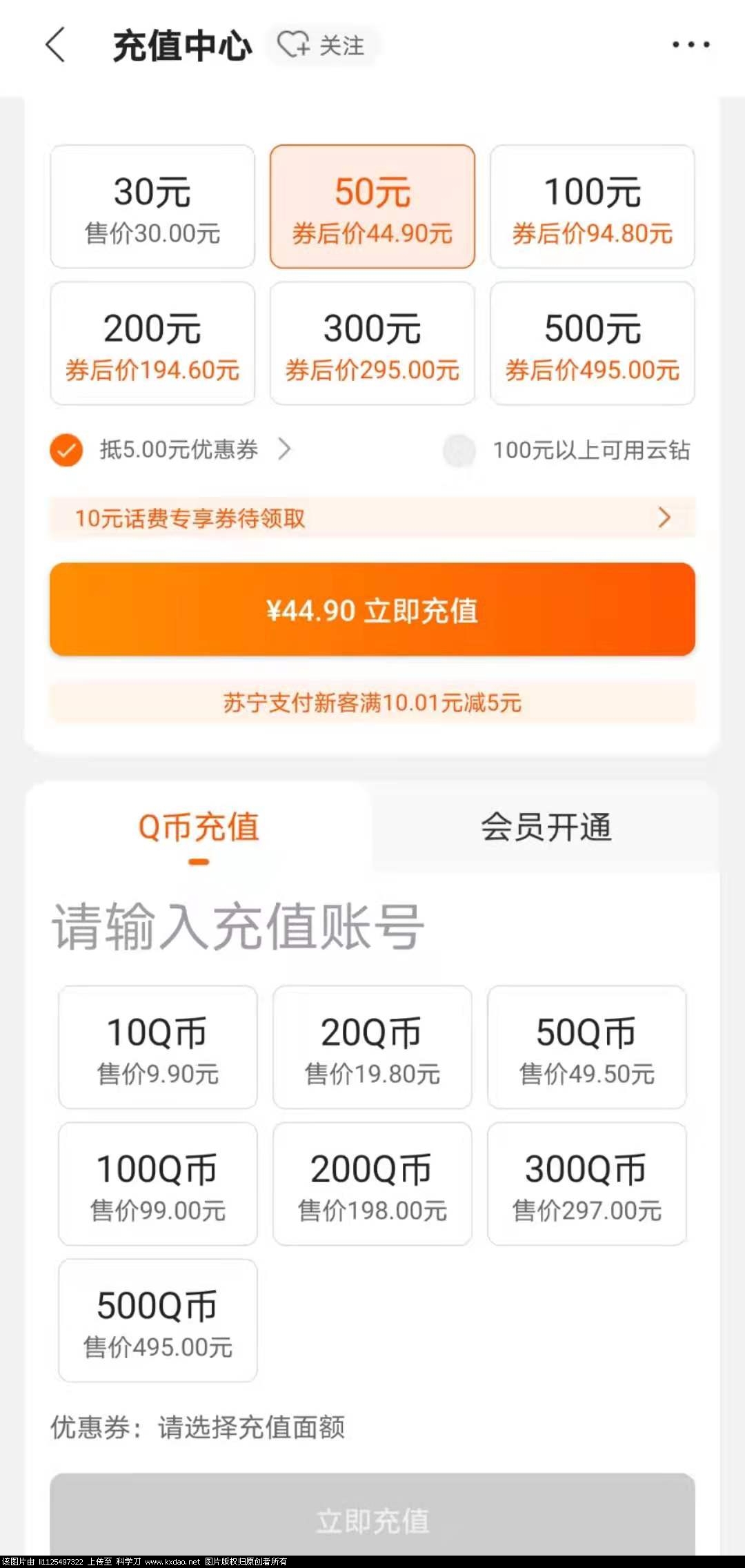Choose the 500Q币 option
This screenshot has height=1568, width=745.
(x=158, y=1320)
